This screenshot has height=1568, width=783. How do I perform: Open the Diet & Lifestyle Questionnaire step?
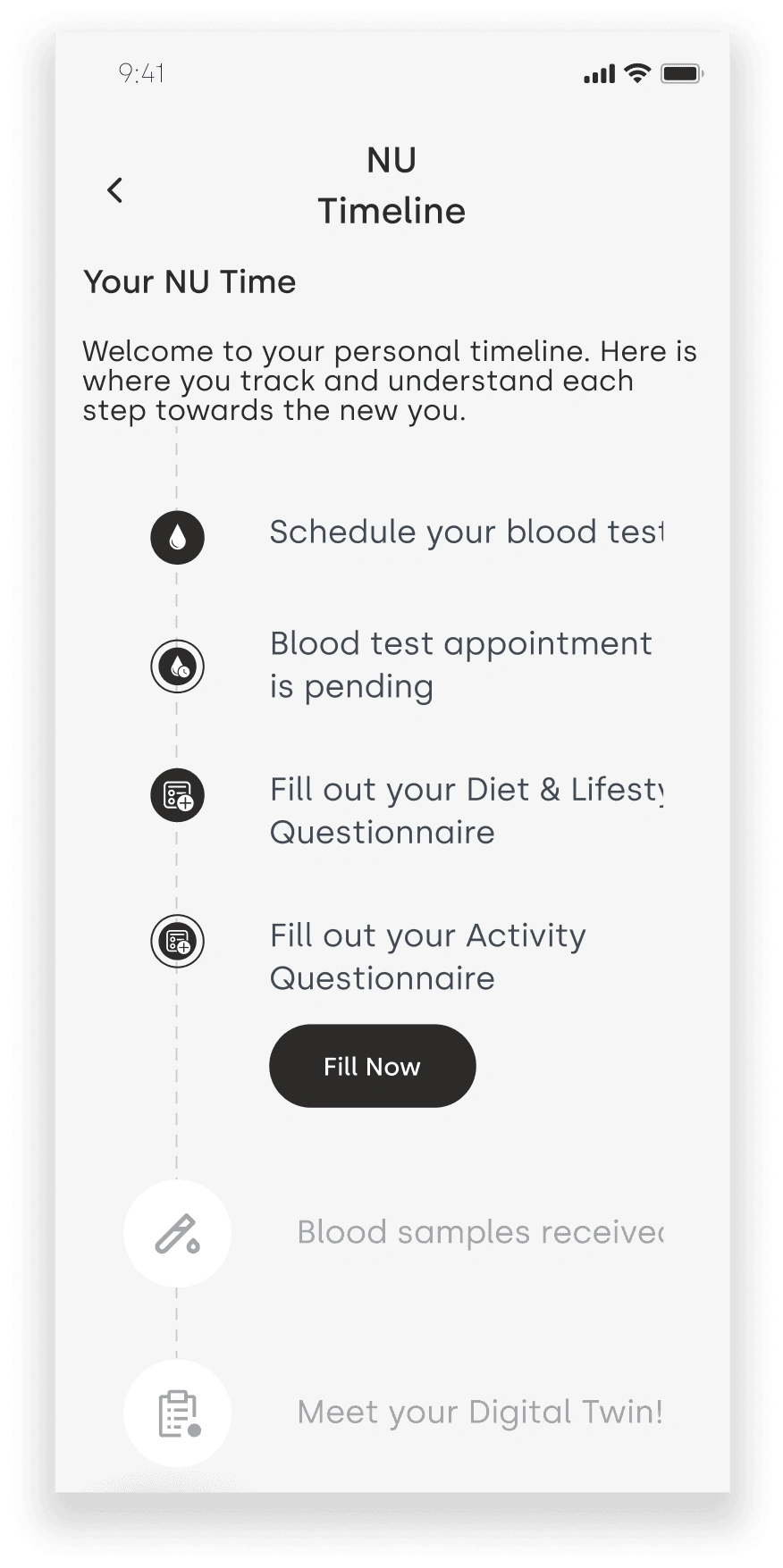coord(466,810)
